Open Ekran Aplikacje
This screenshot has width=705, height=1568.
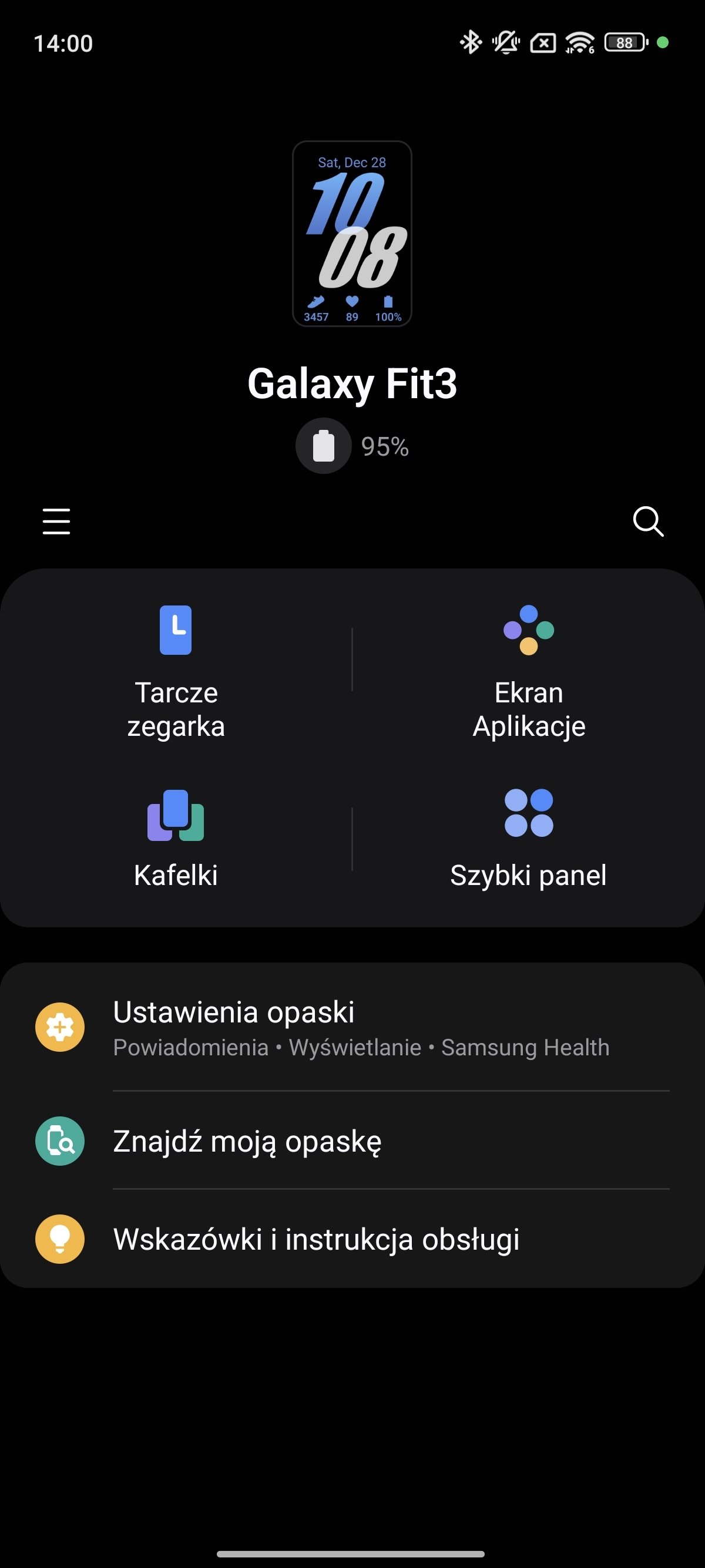[x=528, y=672]
